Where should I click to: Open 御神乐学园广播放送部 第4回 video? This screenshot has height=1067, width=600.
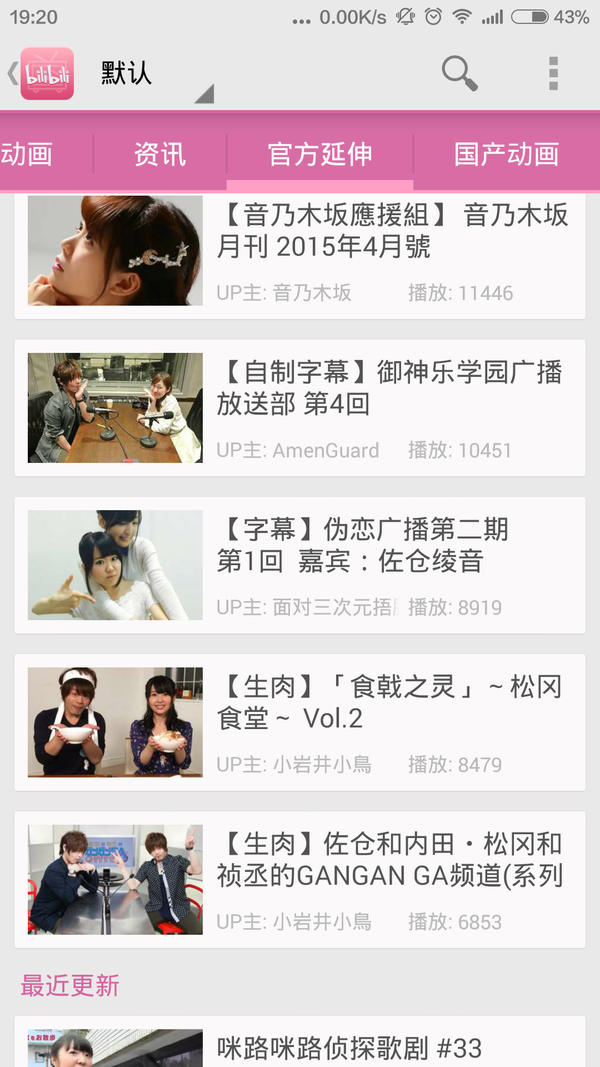coord(300,408)
